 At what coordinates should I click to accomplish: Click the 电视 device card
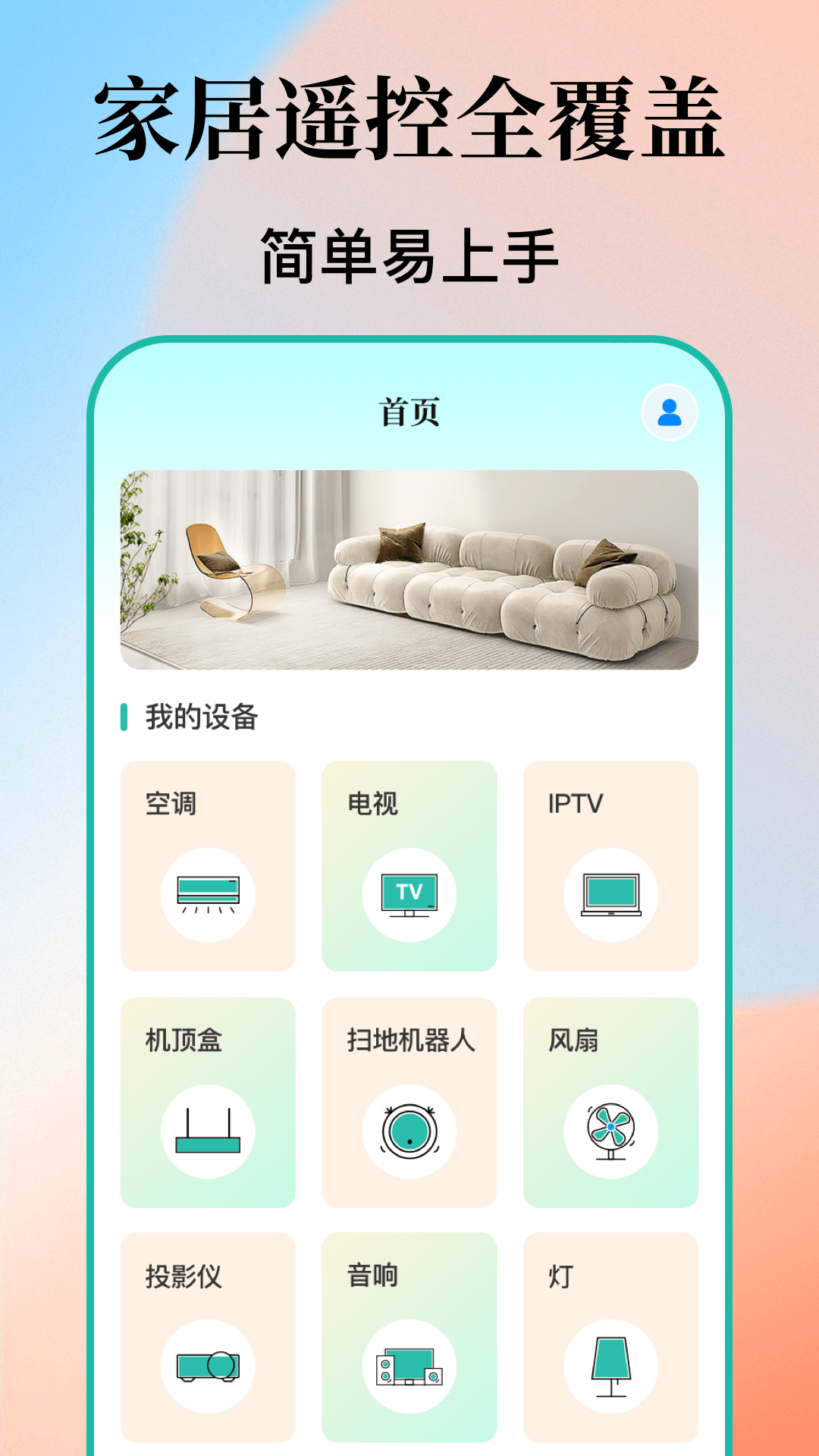tap(409, 863)
